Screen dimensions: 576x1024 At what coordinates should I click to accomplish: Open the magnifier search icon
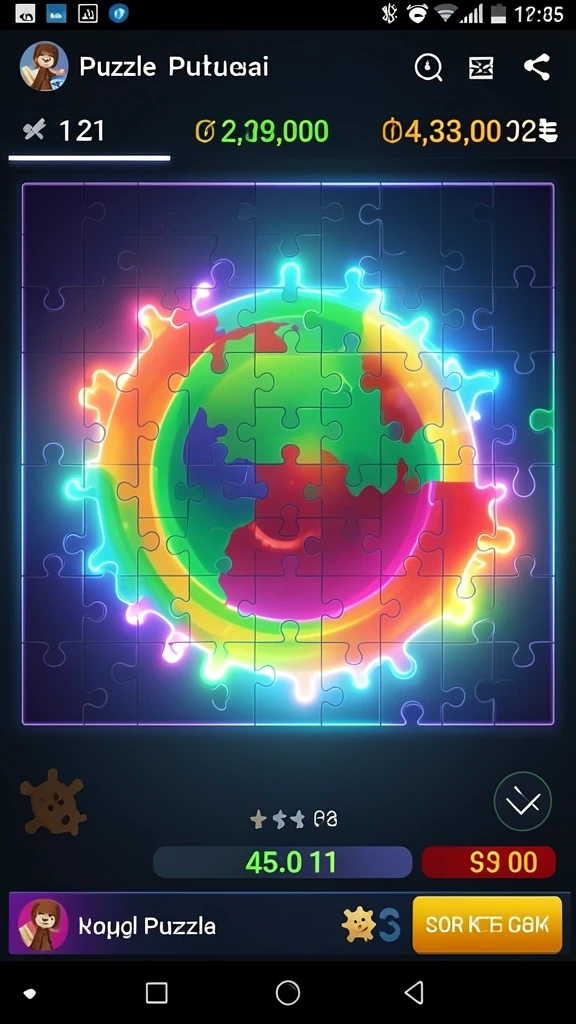429,67
